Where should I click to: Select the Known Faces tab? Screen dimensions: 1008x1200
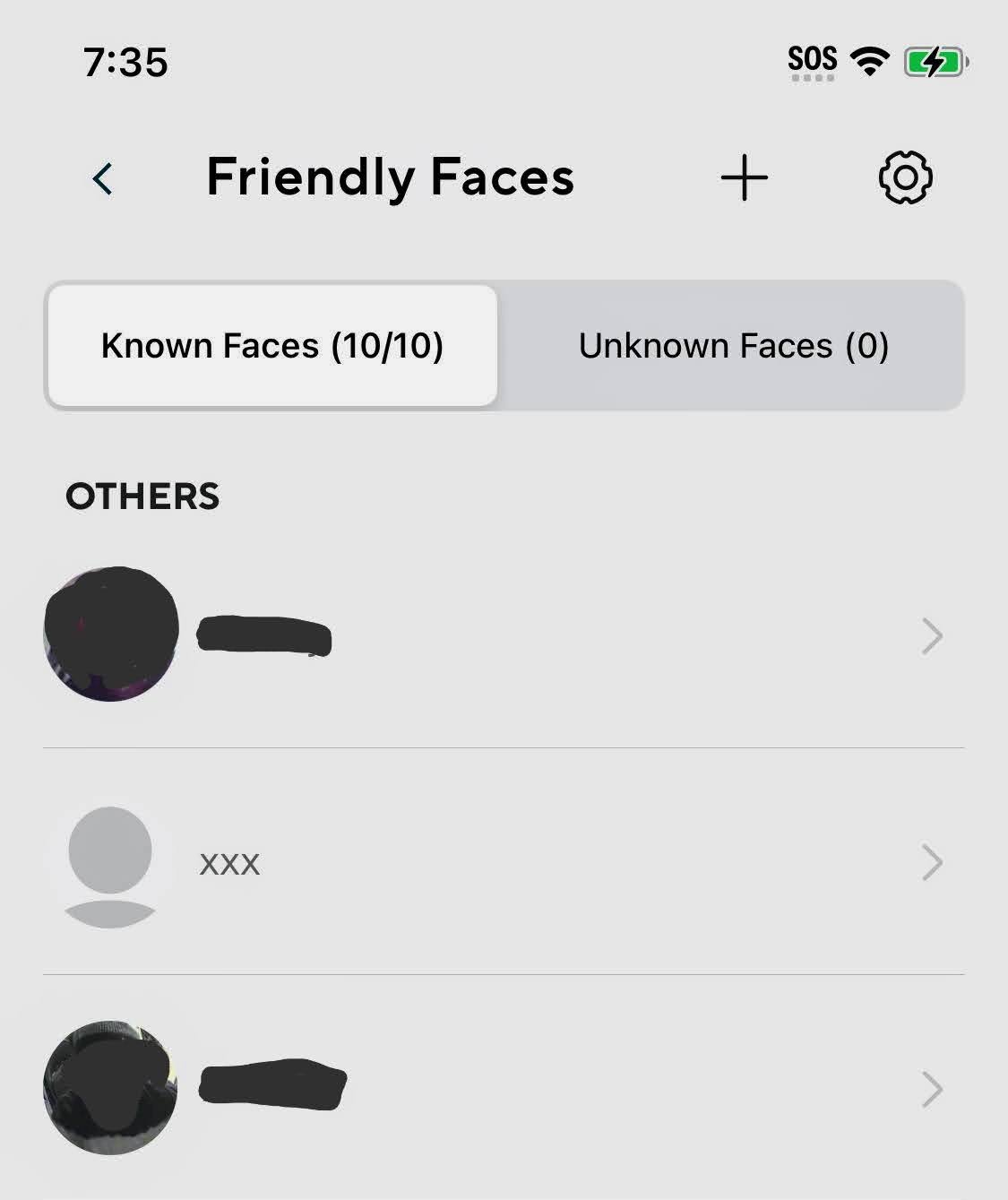272,346
